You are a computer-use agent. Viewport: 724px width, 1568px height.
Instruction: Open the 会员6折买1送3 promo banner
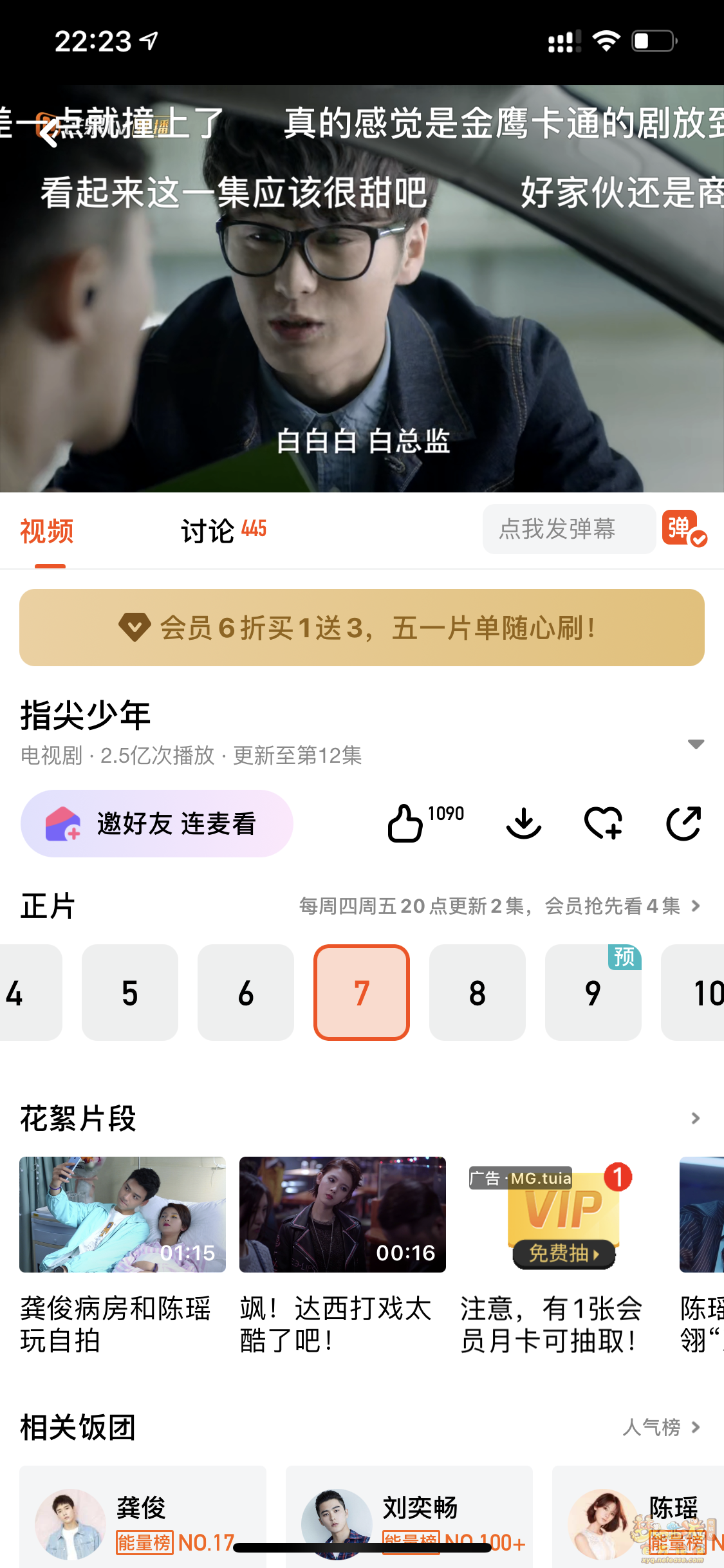tap(362, 628)
